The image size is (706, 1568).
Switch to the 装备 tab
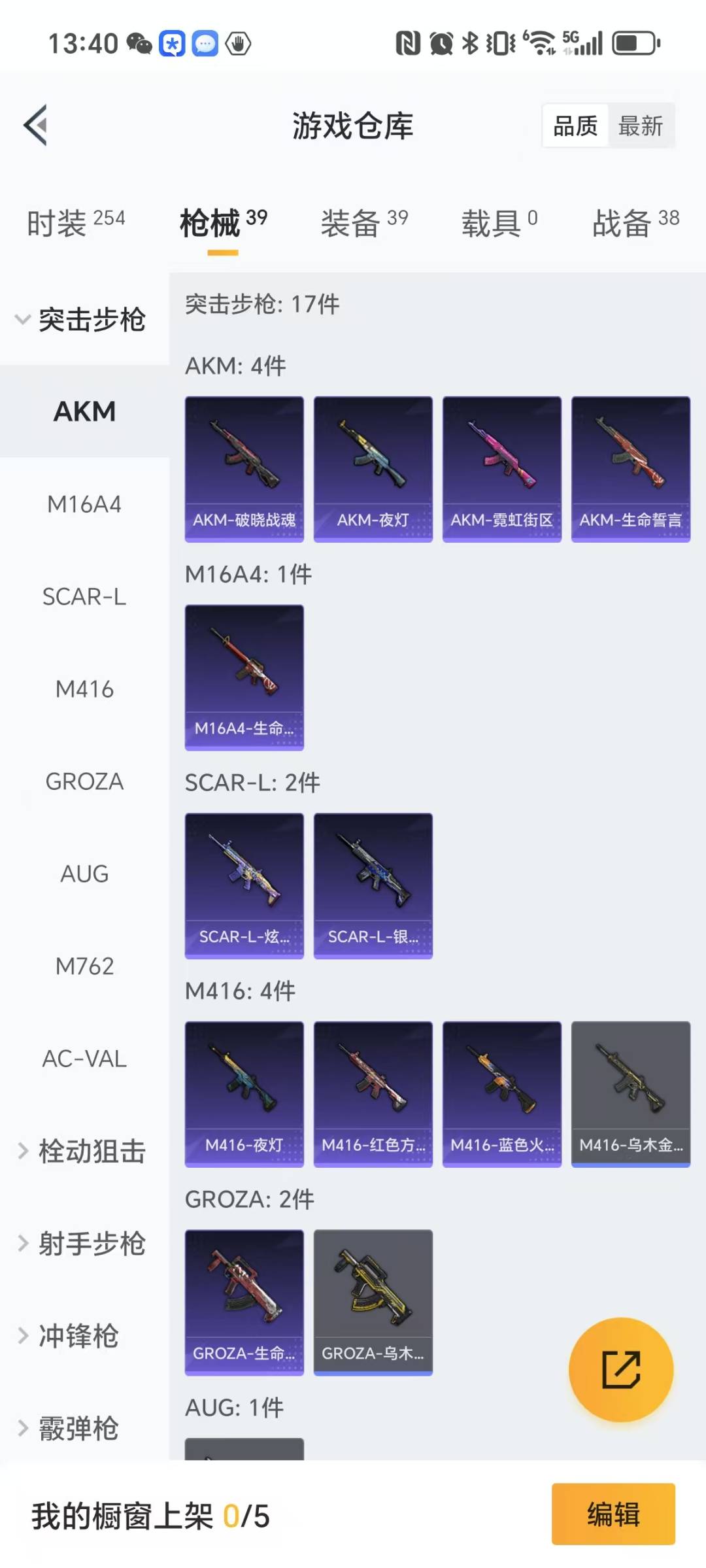363,223
